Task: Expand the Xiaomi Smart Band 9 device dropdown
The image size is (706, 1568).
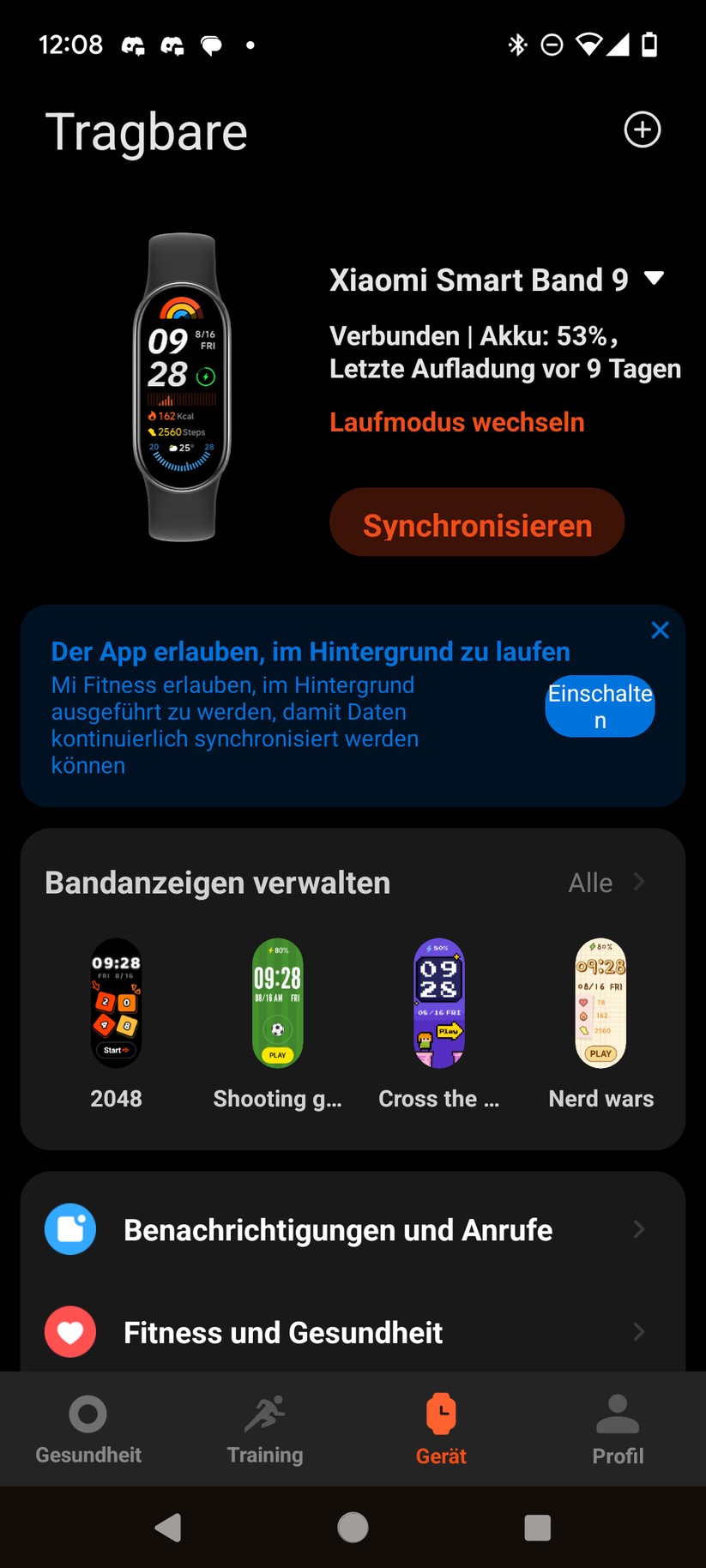Action: coord(654,279)
